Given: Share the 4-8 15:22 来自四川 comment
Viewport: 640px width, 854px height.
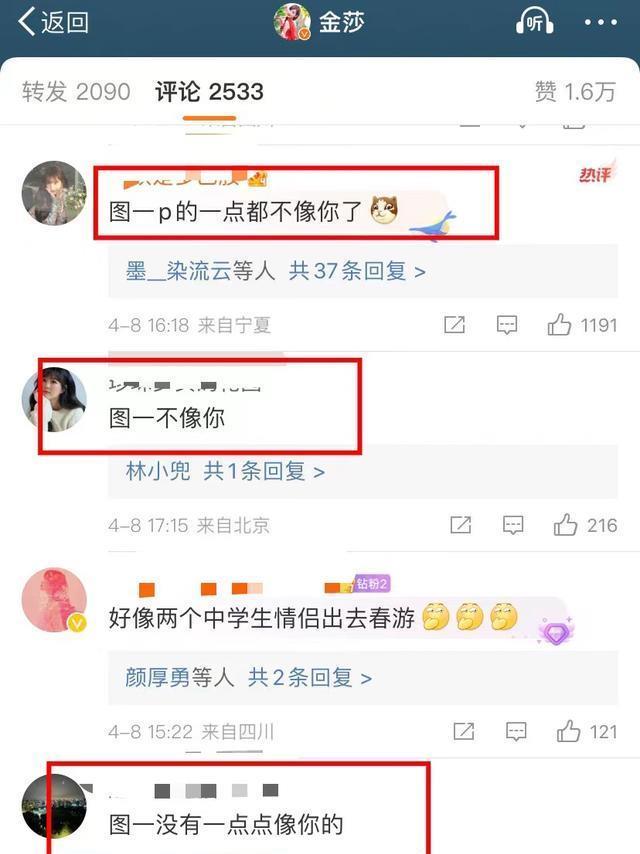Looking at the screenshot, I should (462, 732).
